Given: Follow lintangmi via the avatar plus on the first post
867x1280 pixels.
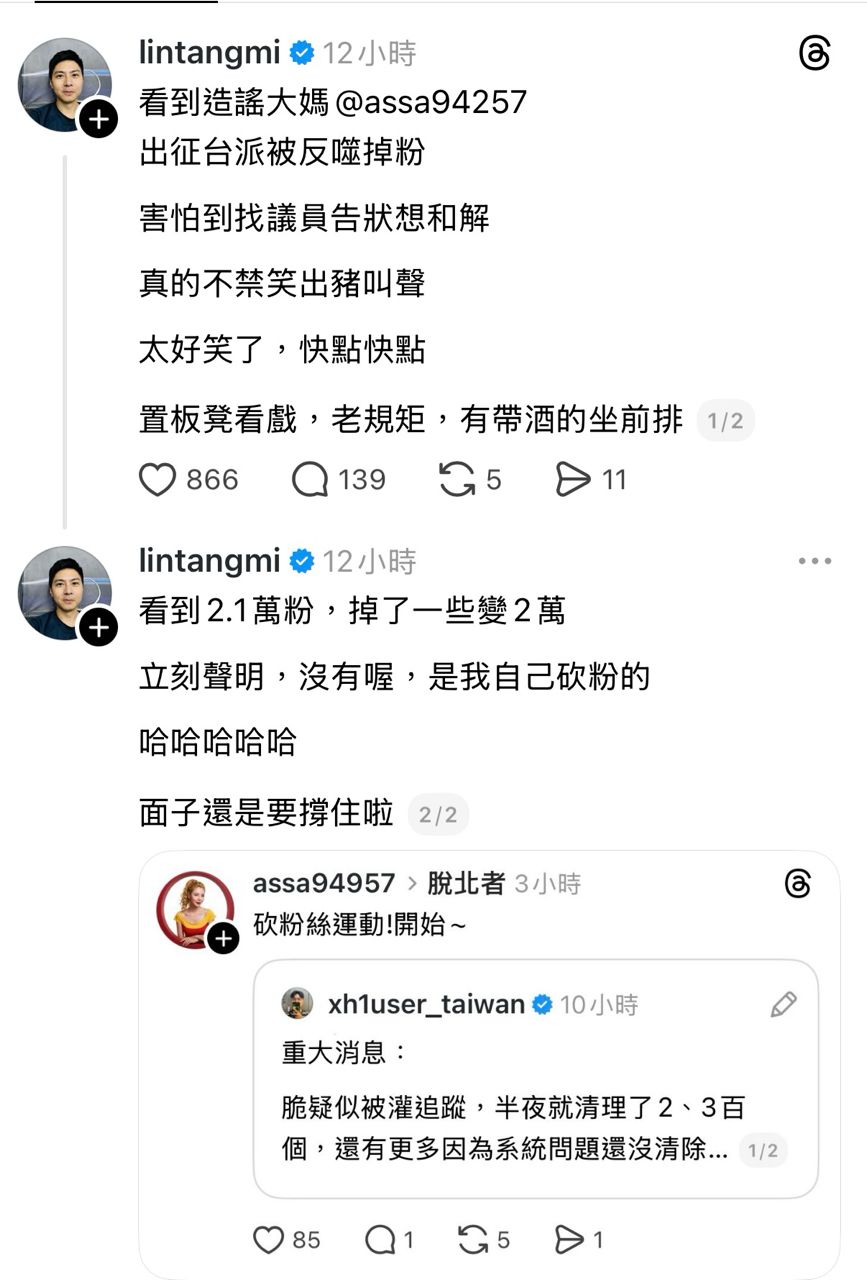Looking at the screenshot, I should pos(98,121).
